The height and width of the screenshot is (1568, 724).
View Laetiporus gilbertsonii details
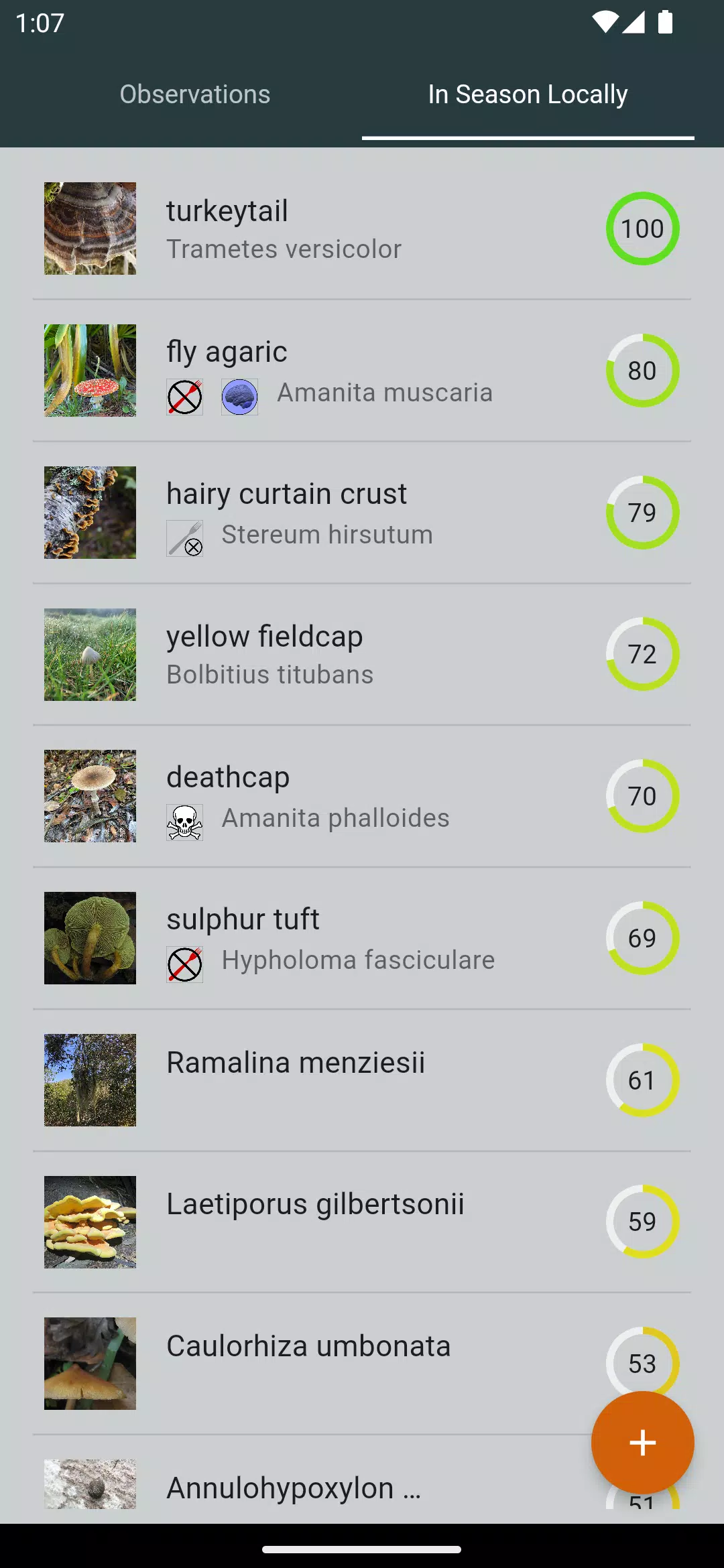click(x=362, y=1222)
